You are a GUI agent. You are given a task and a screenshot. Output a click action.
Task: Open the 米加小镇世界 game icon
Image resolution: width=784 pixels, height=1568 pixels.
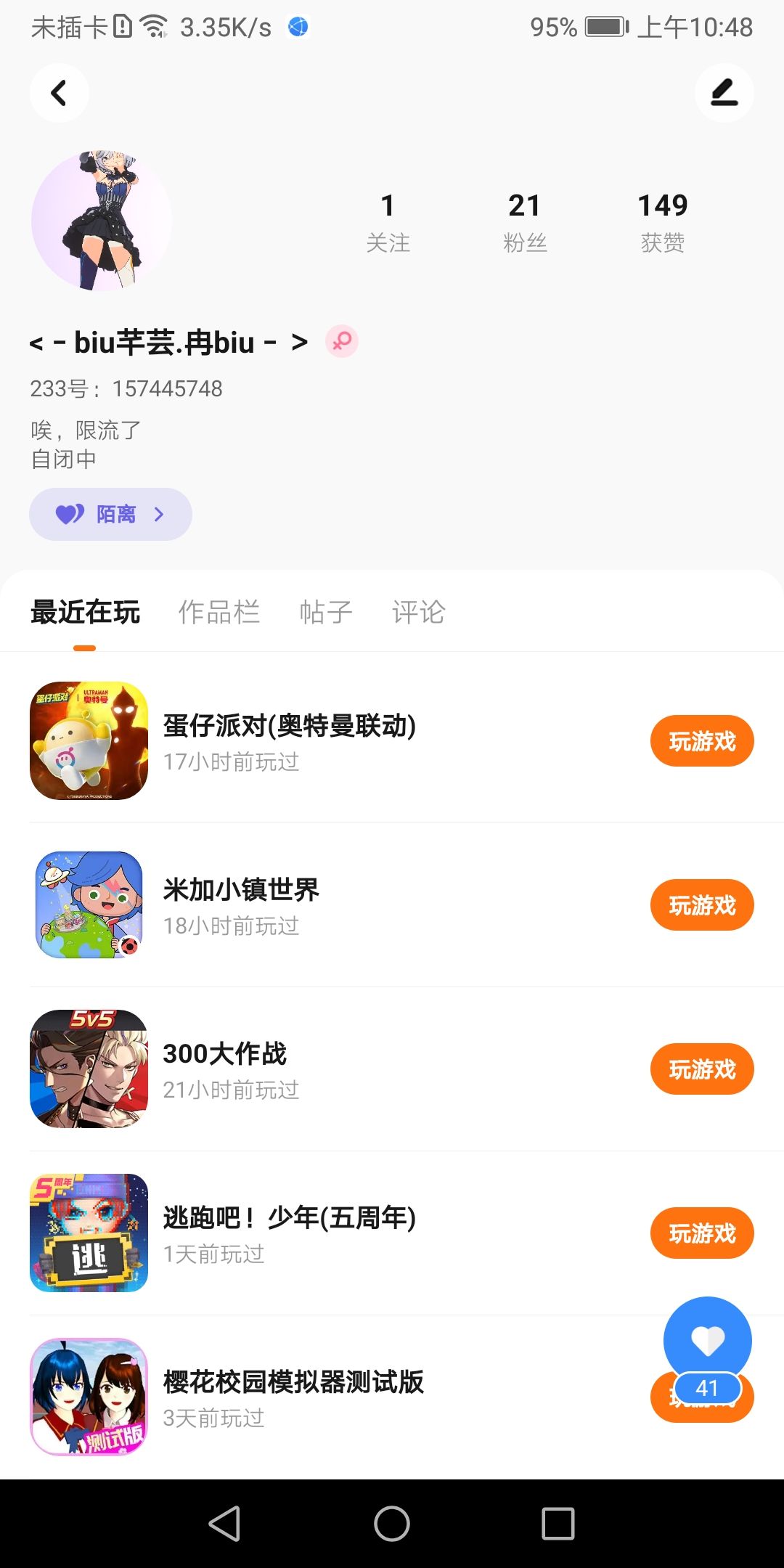(89, 905)
